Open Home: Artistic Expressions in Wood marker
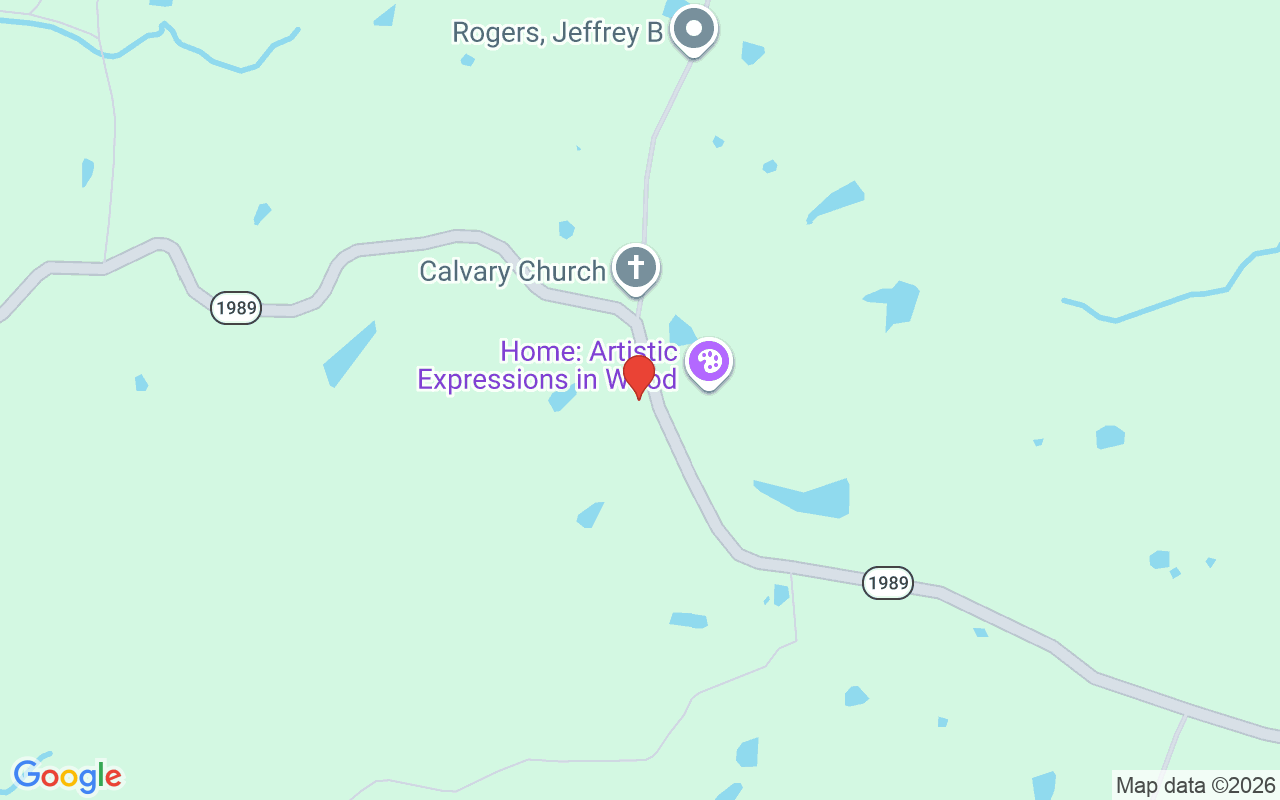 point(709,362)
